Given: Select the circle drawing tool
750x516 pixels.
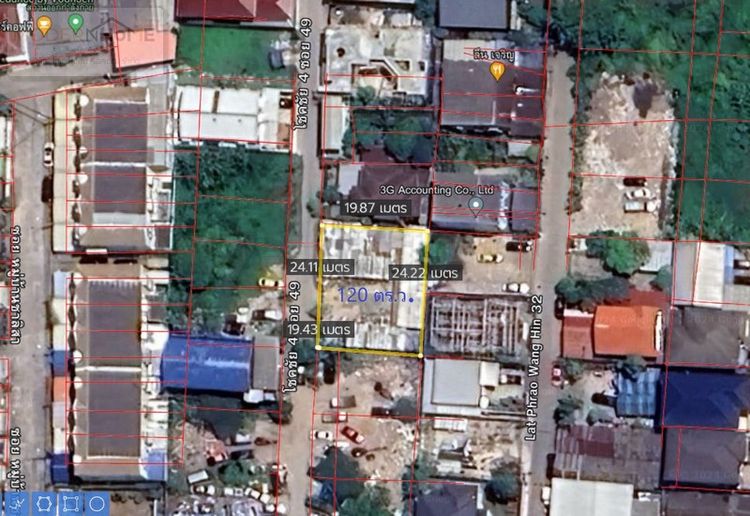Looking at the screenshot, I should coord(97,504).
